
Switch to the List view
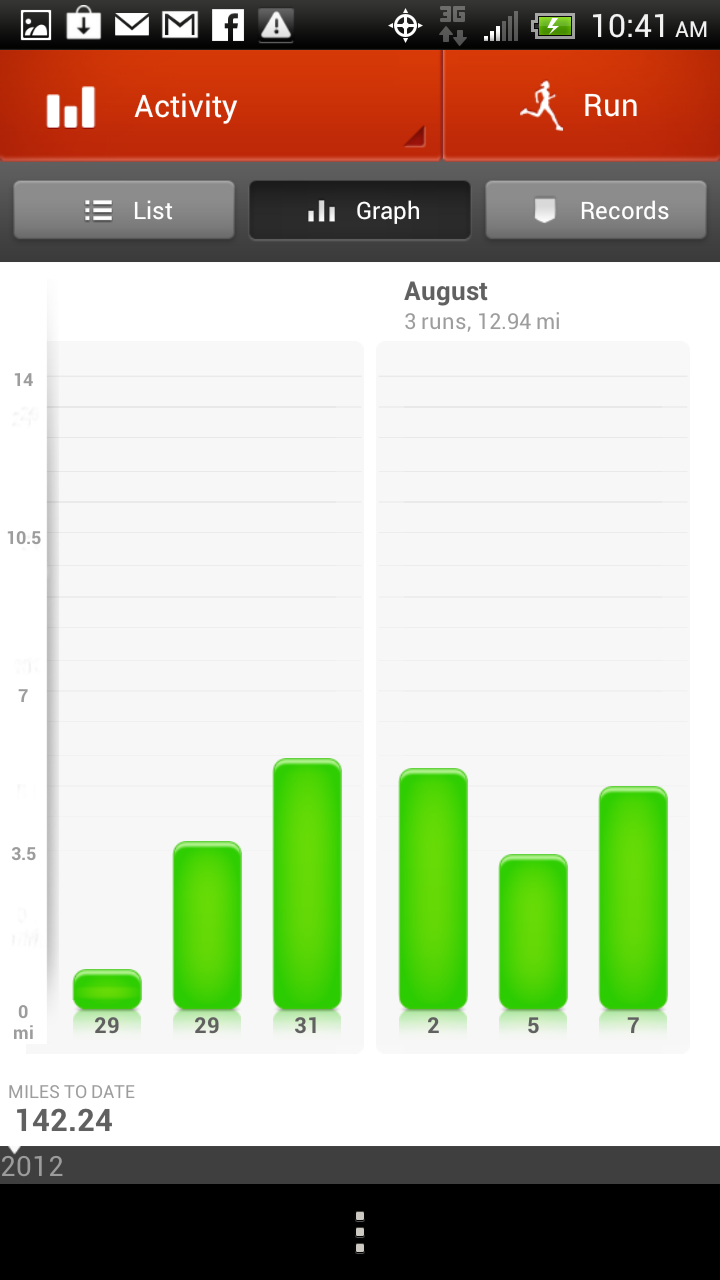tap(124, 210)
